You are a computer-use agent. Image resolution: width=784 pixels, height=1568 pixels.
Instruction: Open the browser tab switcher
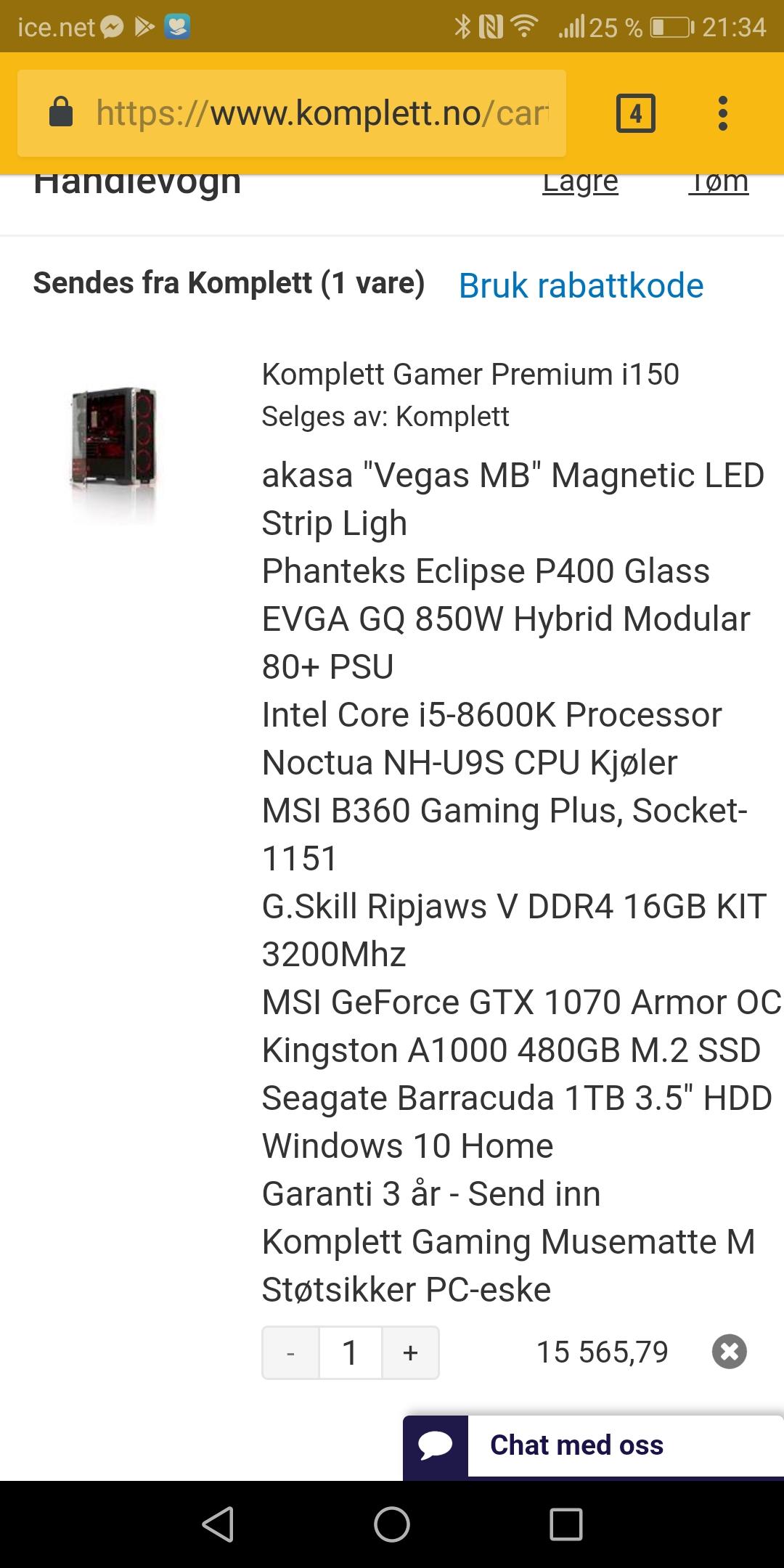pos(636,113)
